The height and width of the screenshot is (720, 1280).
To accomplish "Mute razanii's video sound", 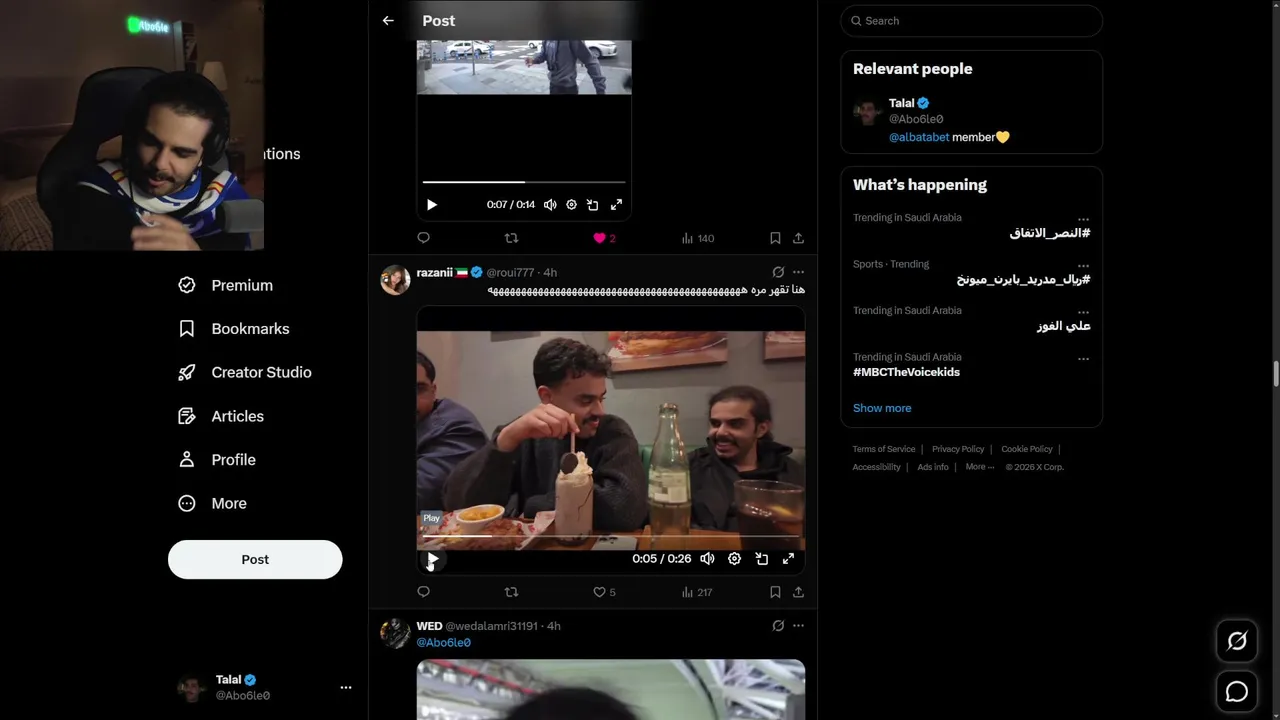I will [707, 559].
